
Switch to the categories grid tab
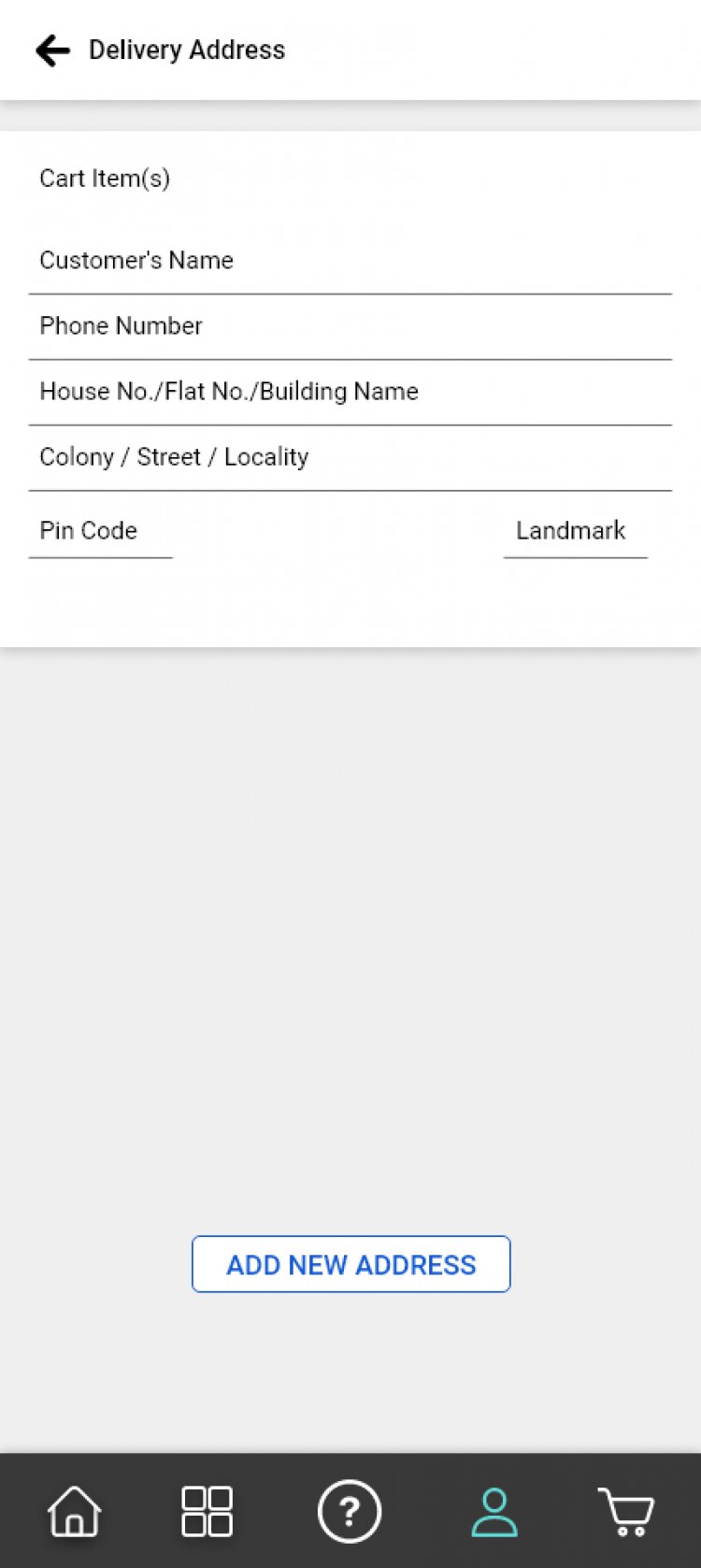click(207, 1511)
